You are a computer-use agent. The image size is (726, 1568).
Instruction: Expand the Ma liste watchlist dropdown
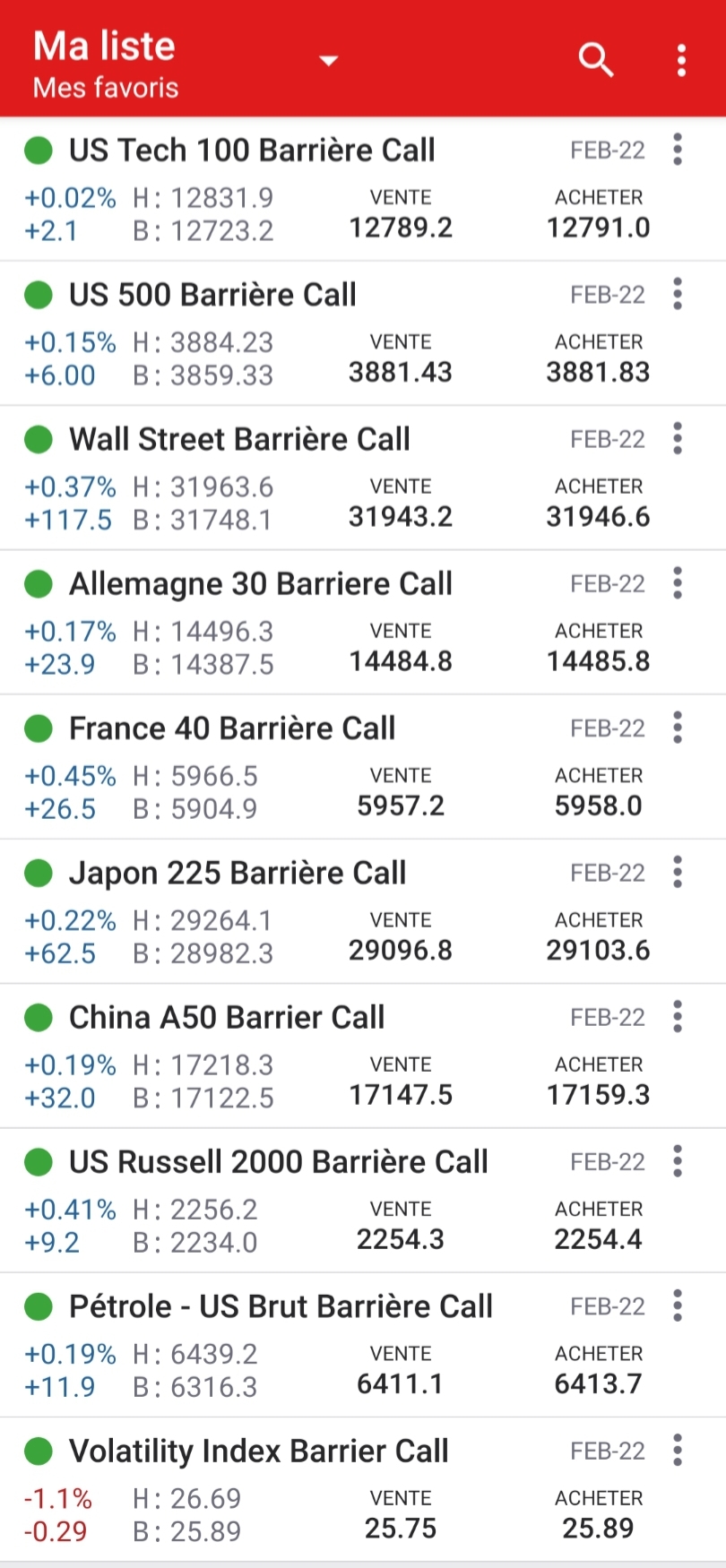coord(329,61)
